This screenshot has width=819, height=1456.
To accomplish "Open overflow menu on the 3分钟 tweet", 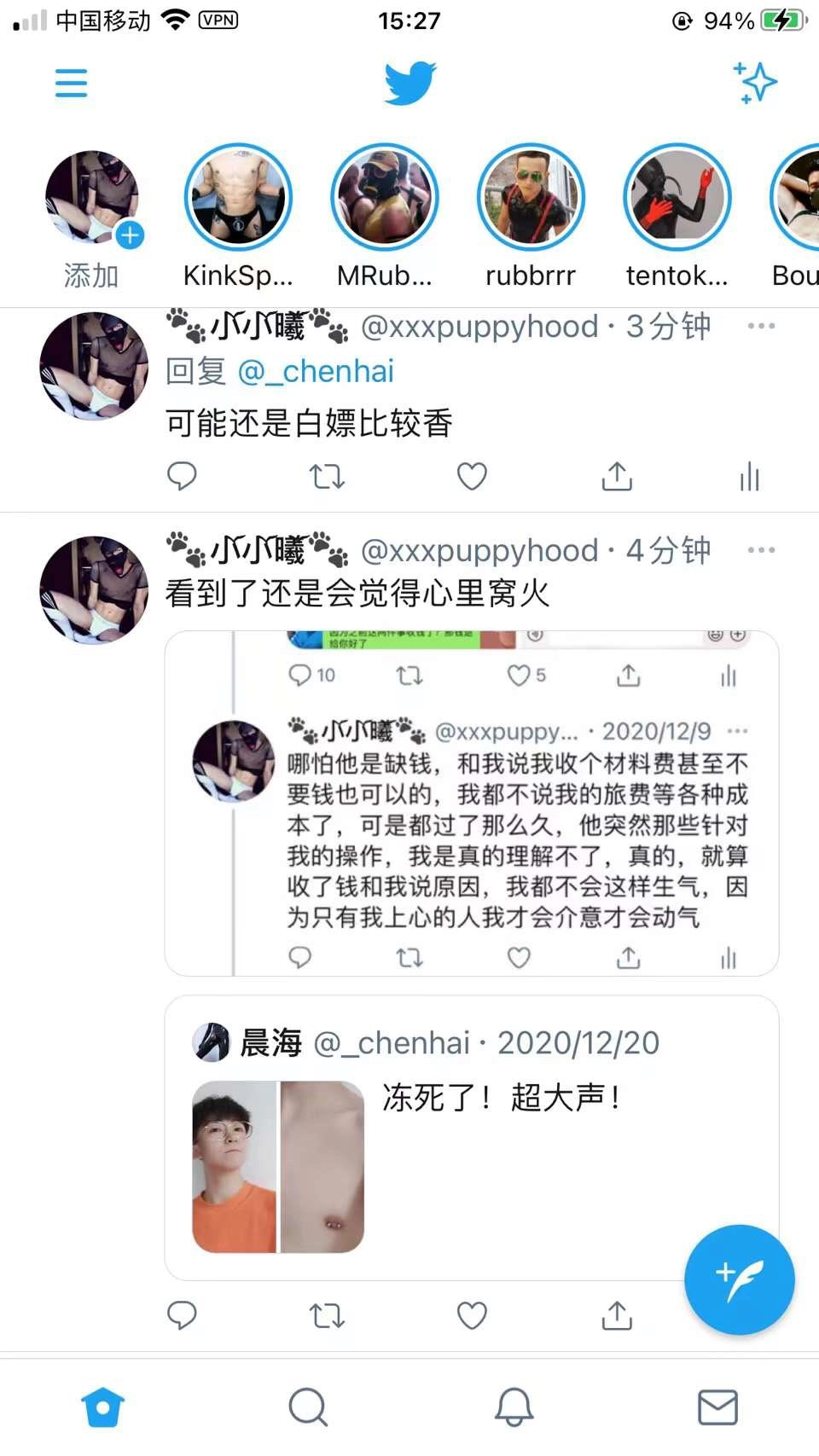I will point(761,326).
